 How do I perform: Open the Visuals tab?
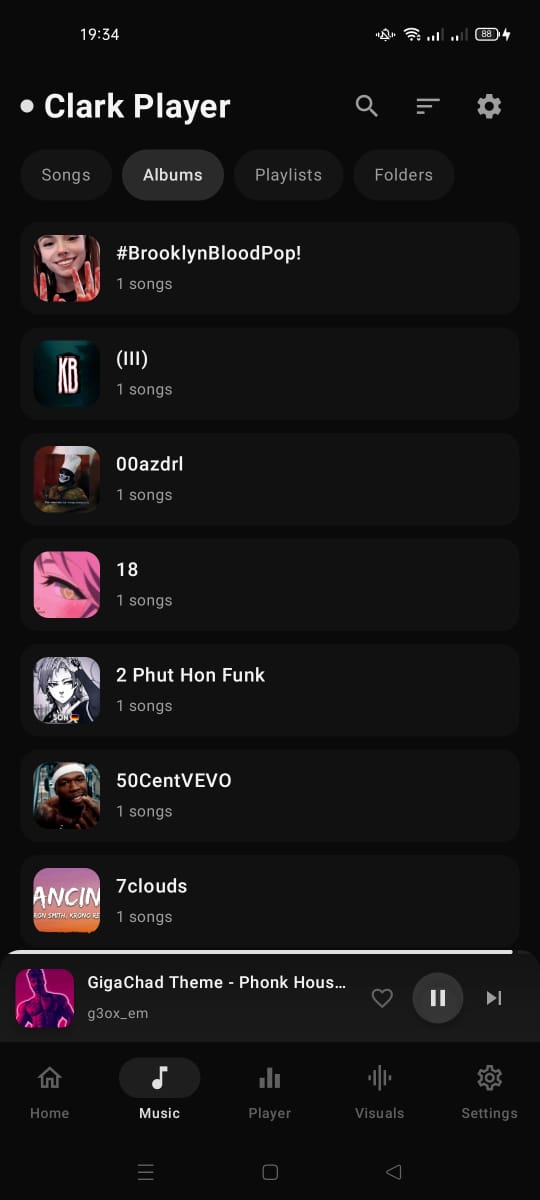point(380,1090)
